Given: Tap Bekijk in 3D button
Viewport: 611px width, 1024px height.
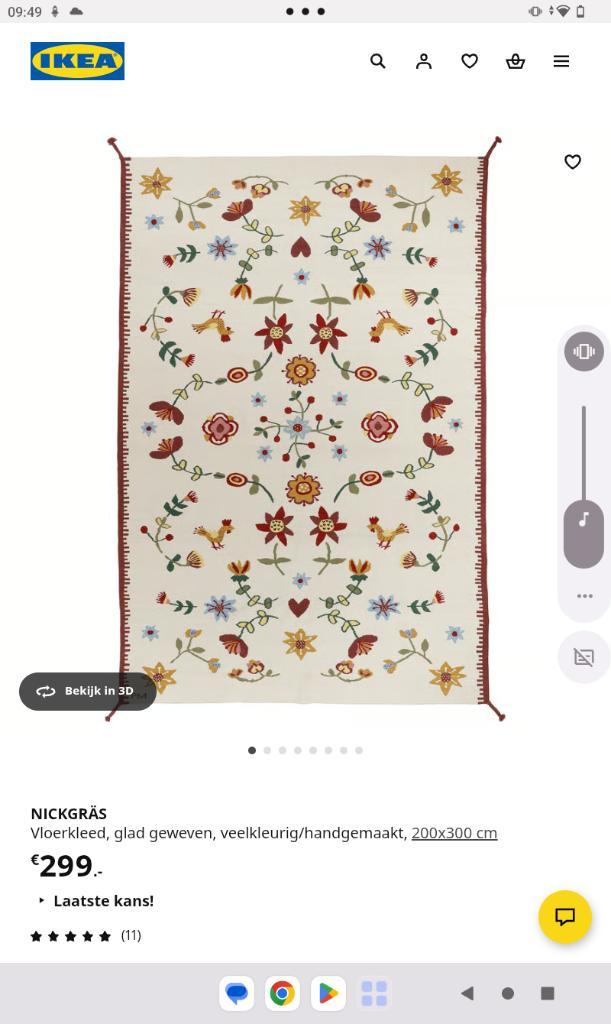Looking at the screenshot, I should 88,691.
